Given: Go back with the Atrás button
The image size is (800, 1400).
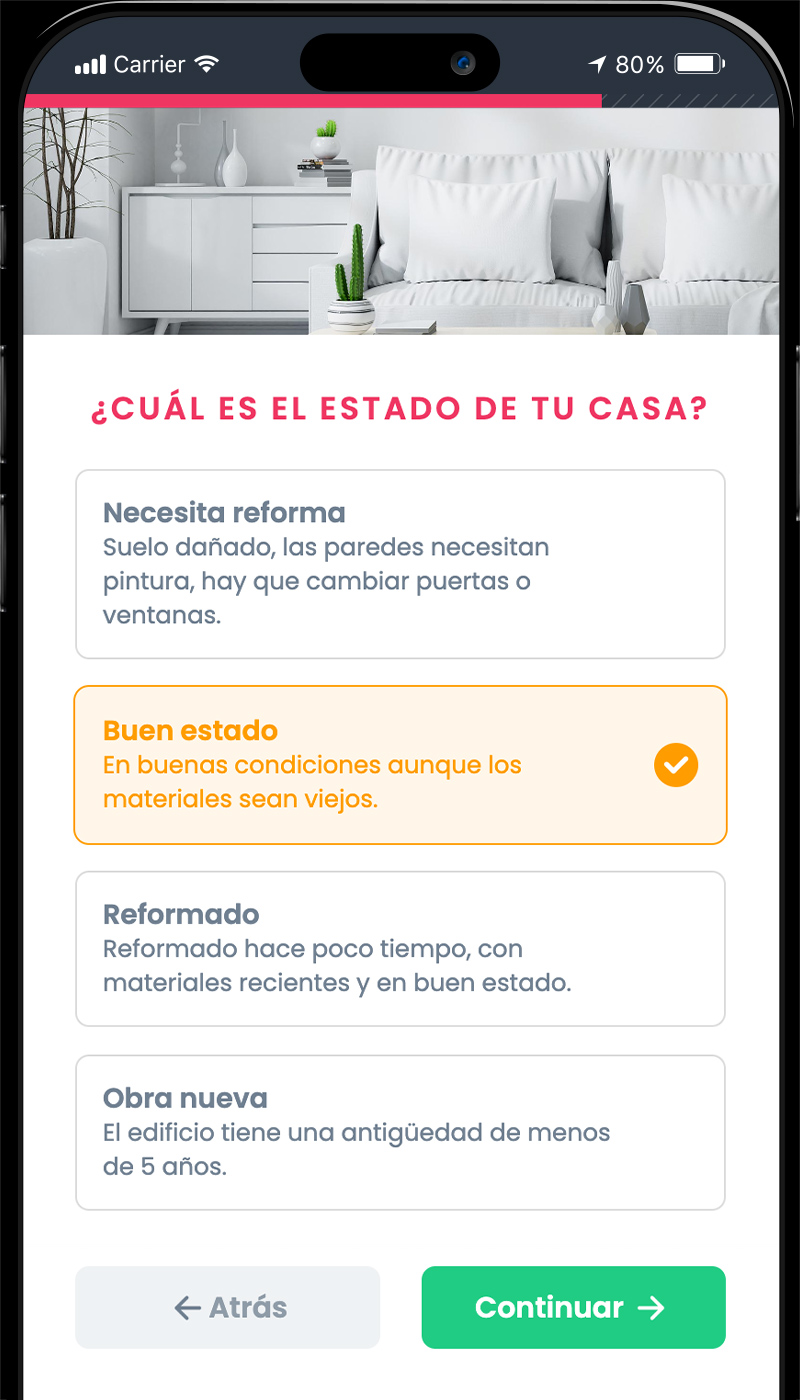Looking at the screenshot, I should coord(228,1307).
